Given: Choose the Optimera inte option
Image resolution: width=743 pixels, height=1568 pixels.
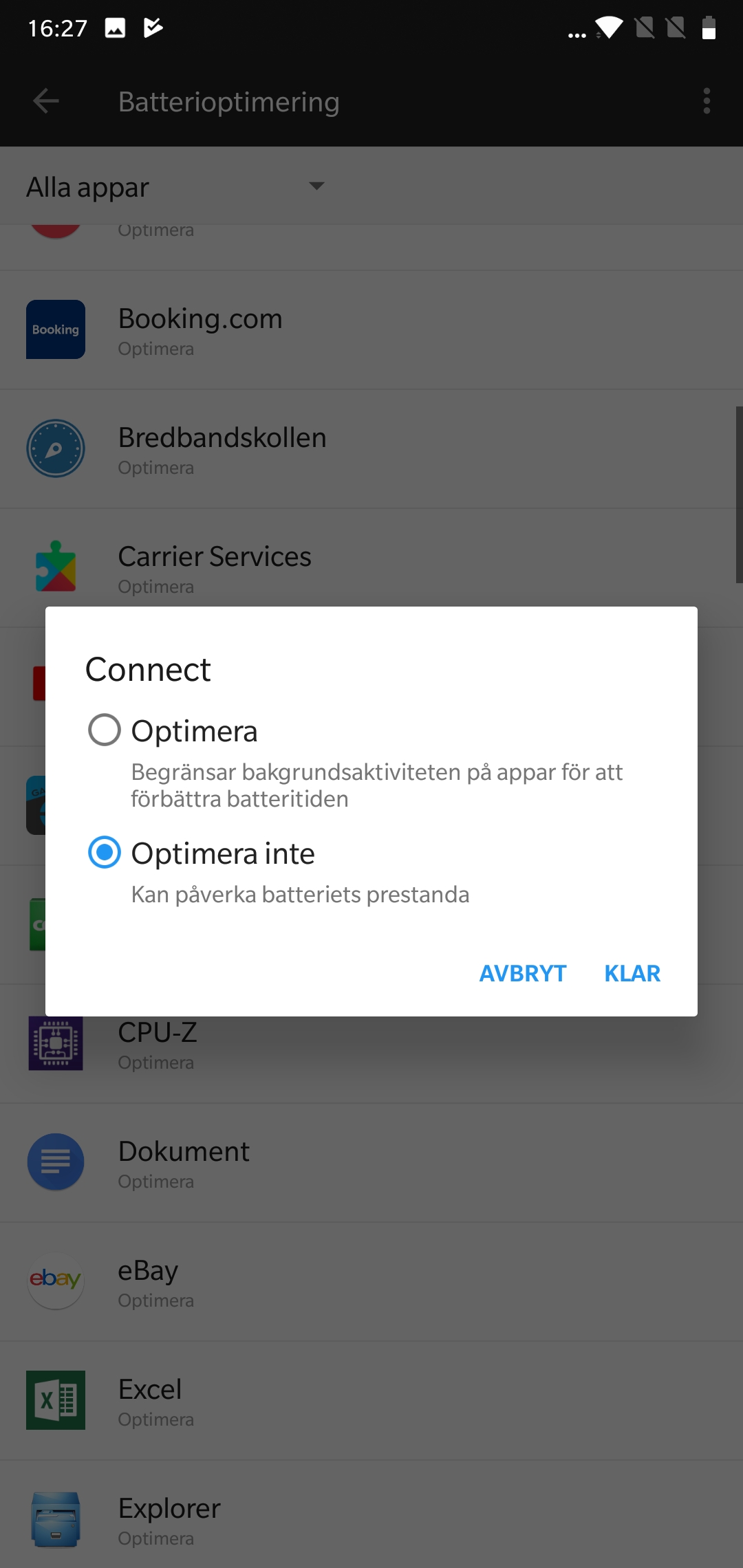Looking at the screenshot, I should 105,853.
